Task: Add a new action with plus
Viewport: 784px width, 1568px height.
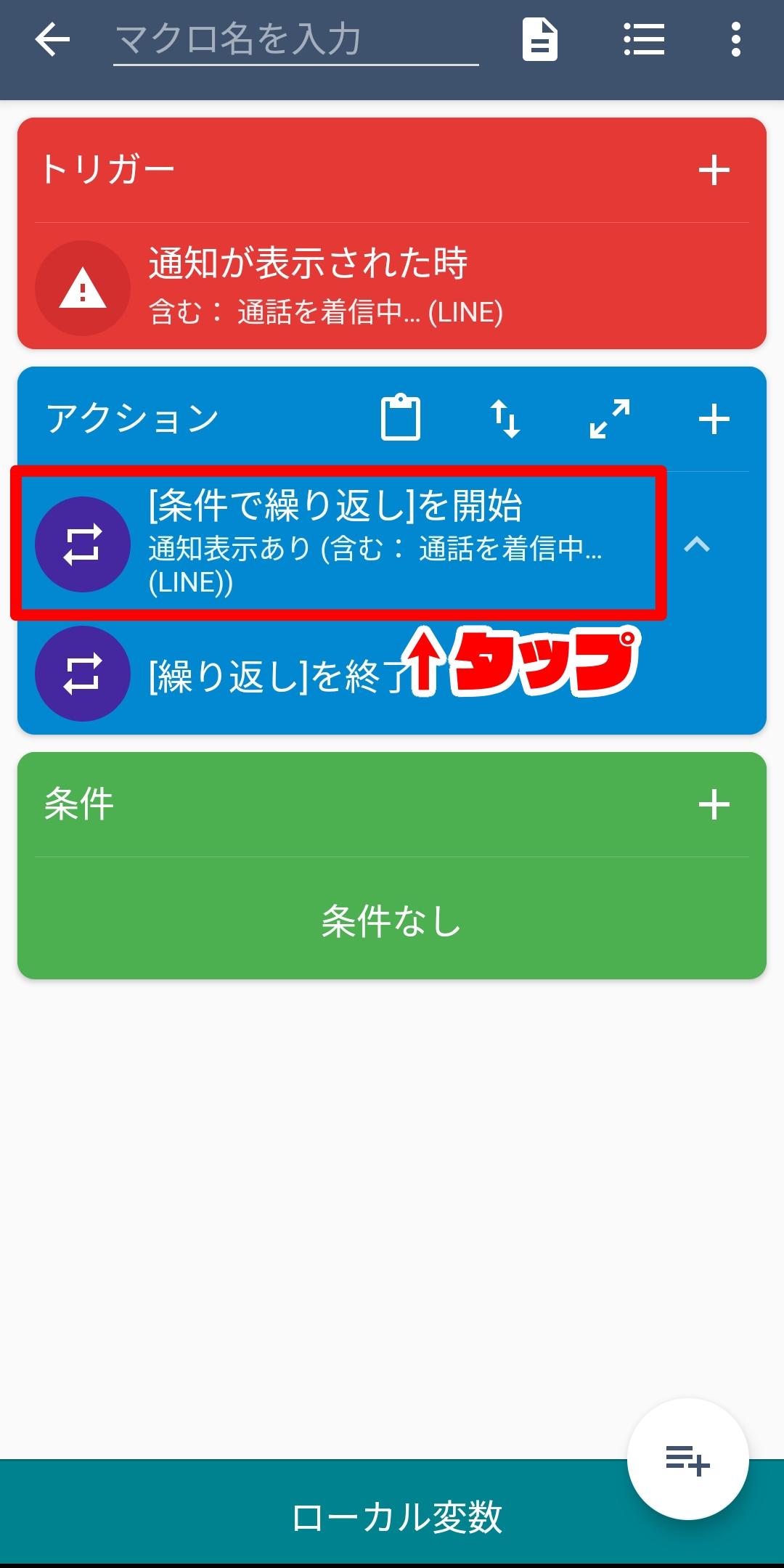Action: 714,419
